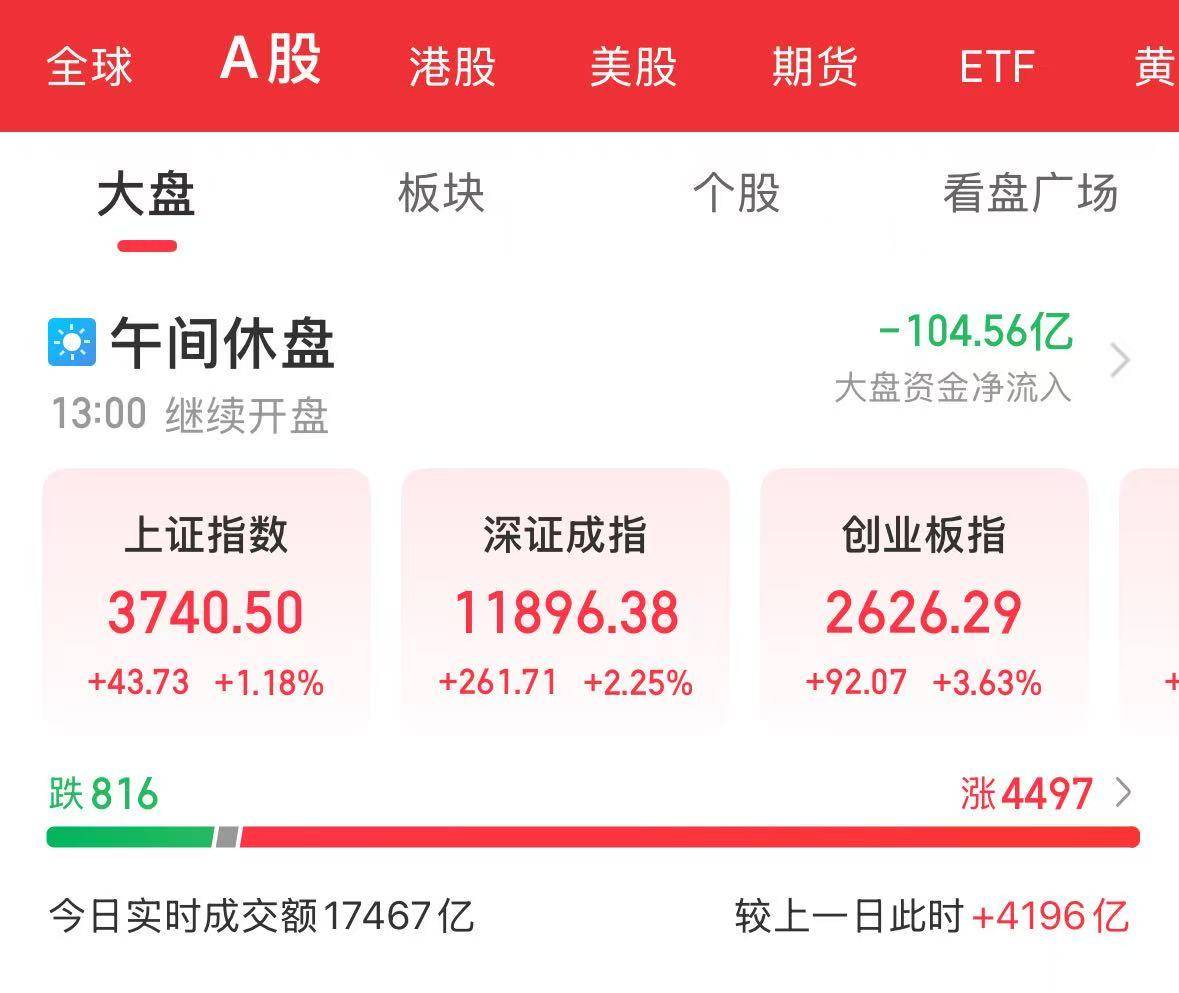Viewport: 1179px width, 993px height.
Task: View 大盘资金净流入 details
Action: tap(975, 358)
